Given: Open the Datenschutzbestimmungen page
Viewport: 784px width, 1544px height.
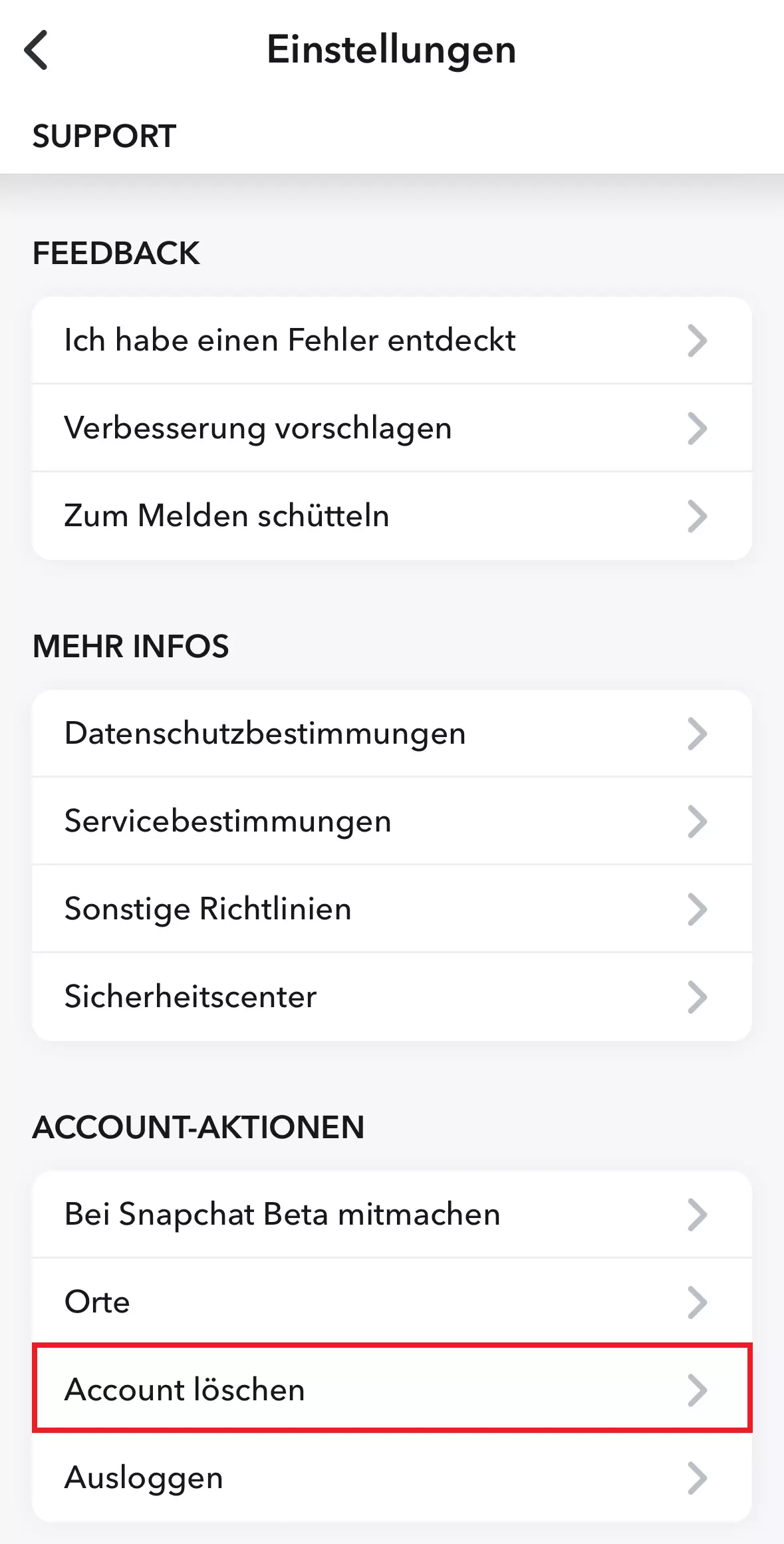Looking at the screenshot, I should tap(265, 733).
